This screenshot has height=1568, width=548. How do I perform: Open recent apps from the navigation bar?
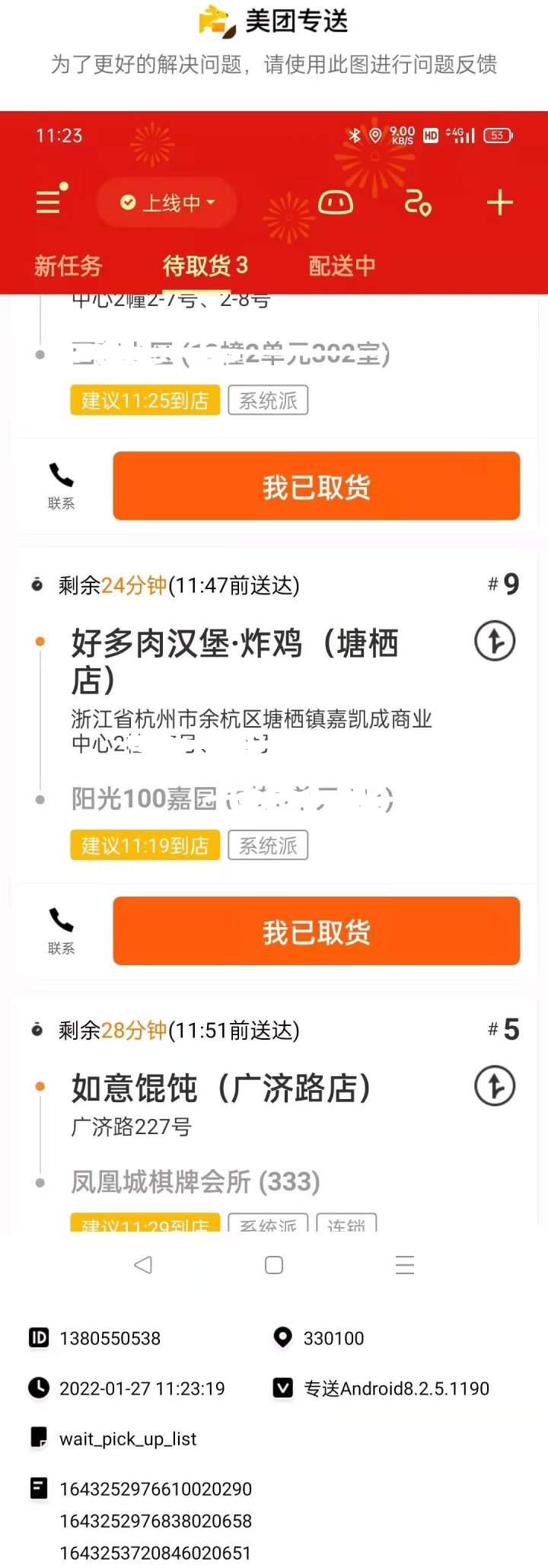point(405,1265)
